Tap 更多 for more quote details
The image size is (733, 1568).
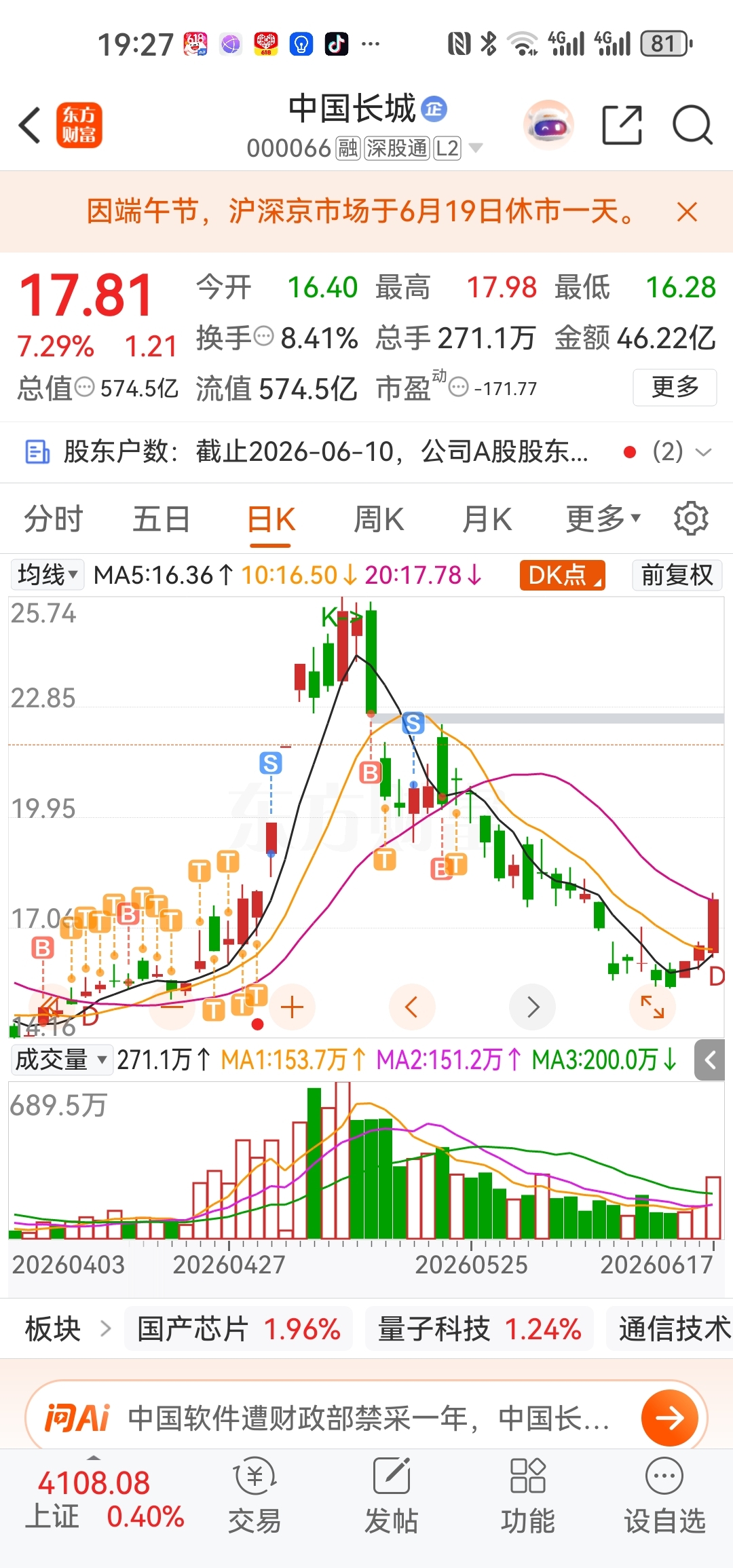click(675, 387)
